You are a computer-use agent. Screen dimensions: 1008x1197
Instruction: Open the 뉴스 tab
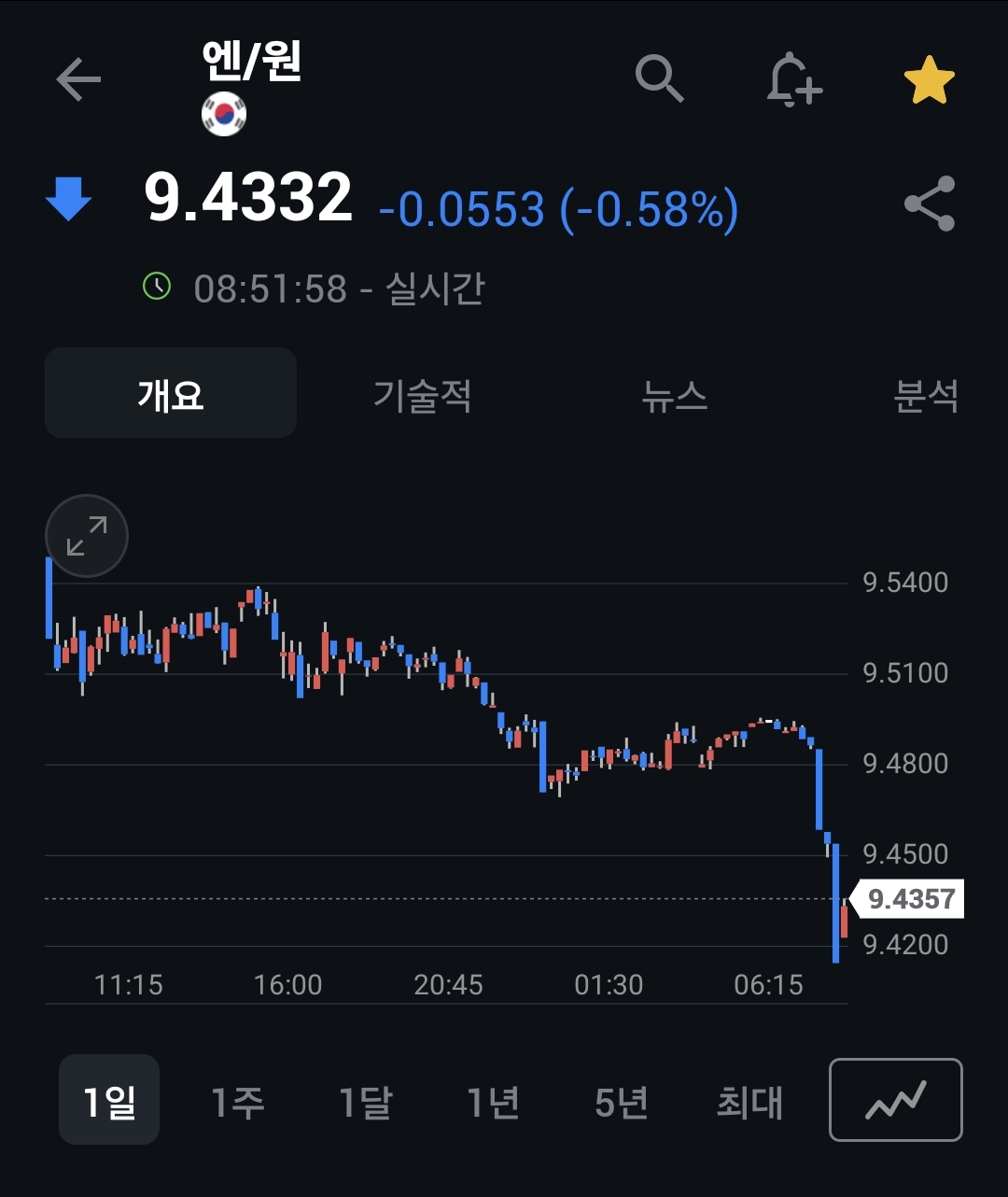(674, 395)
